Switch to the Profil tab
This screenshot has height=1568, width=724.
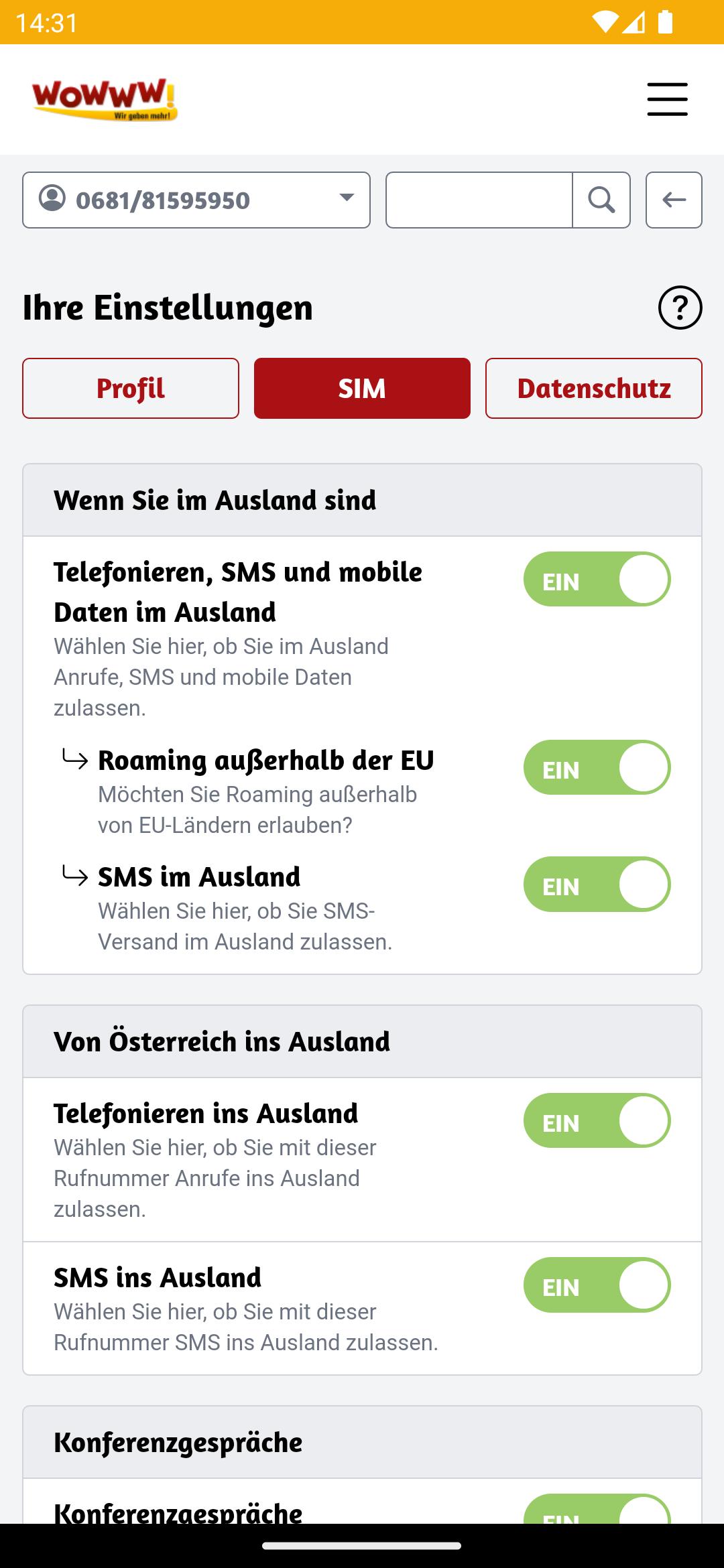tap(131, 388)
